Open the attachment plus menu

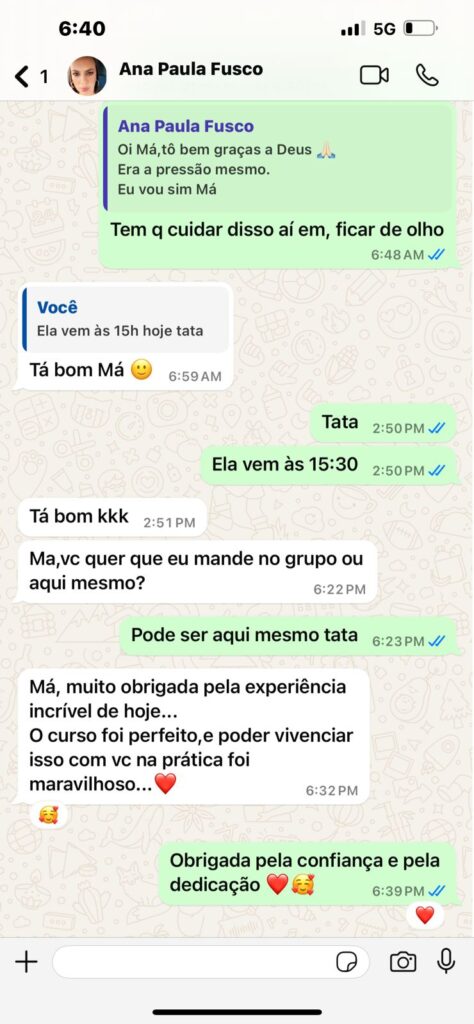point(26,962)
